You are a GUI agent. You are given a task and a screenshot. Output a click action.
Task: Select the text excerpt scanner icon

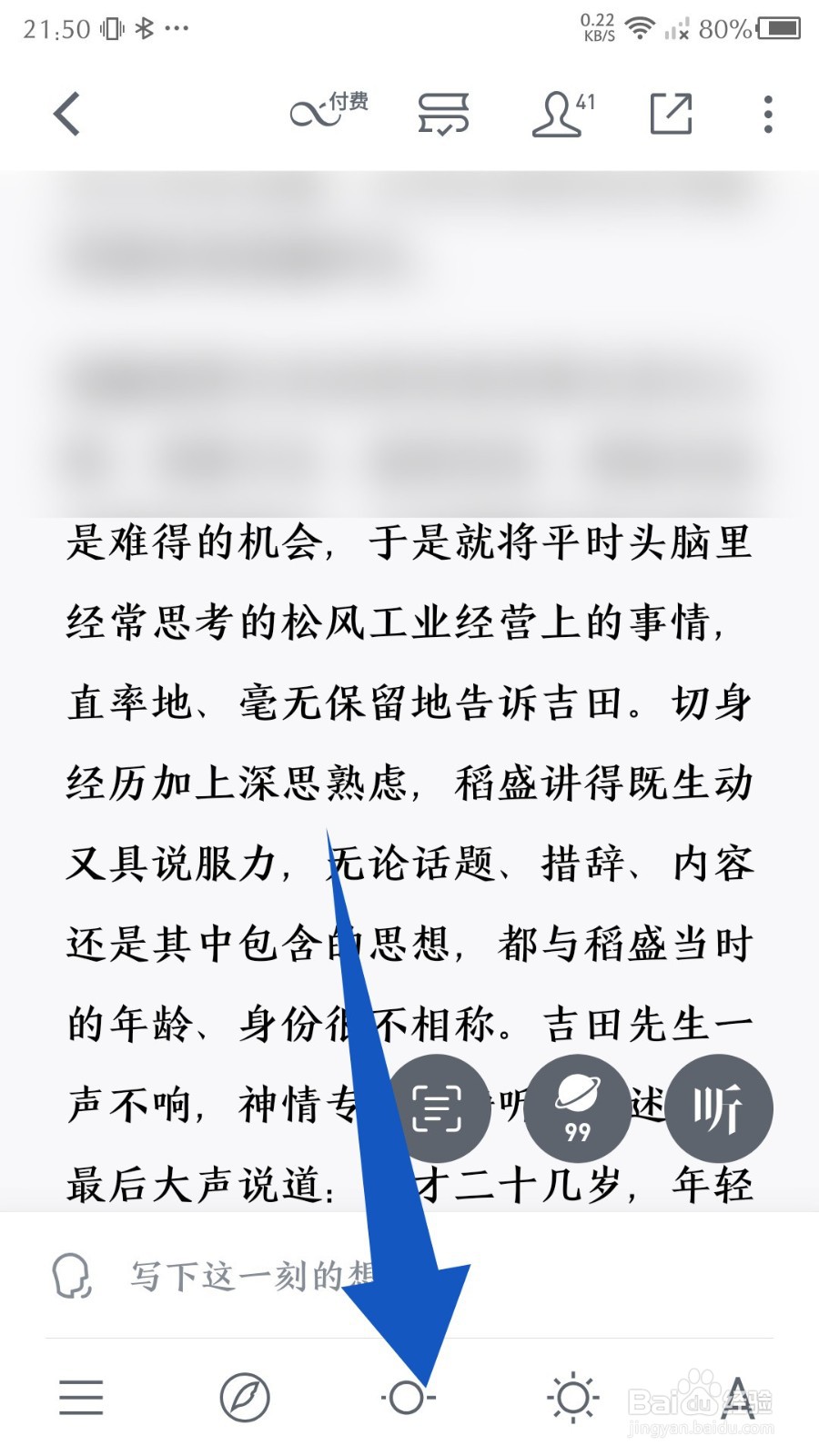coord(439,1107)
